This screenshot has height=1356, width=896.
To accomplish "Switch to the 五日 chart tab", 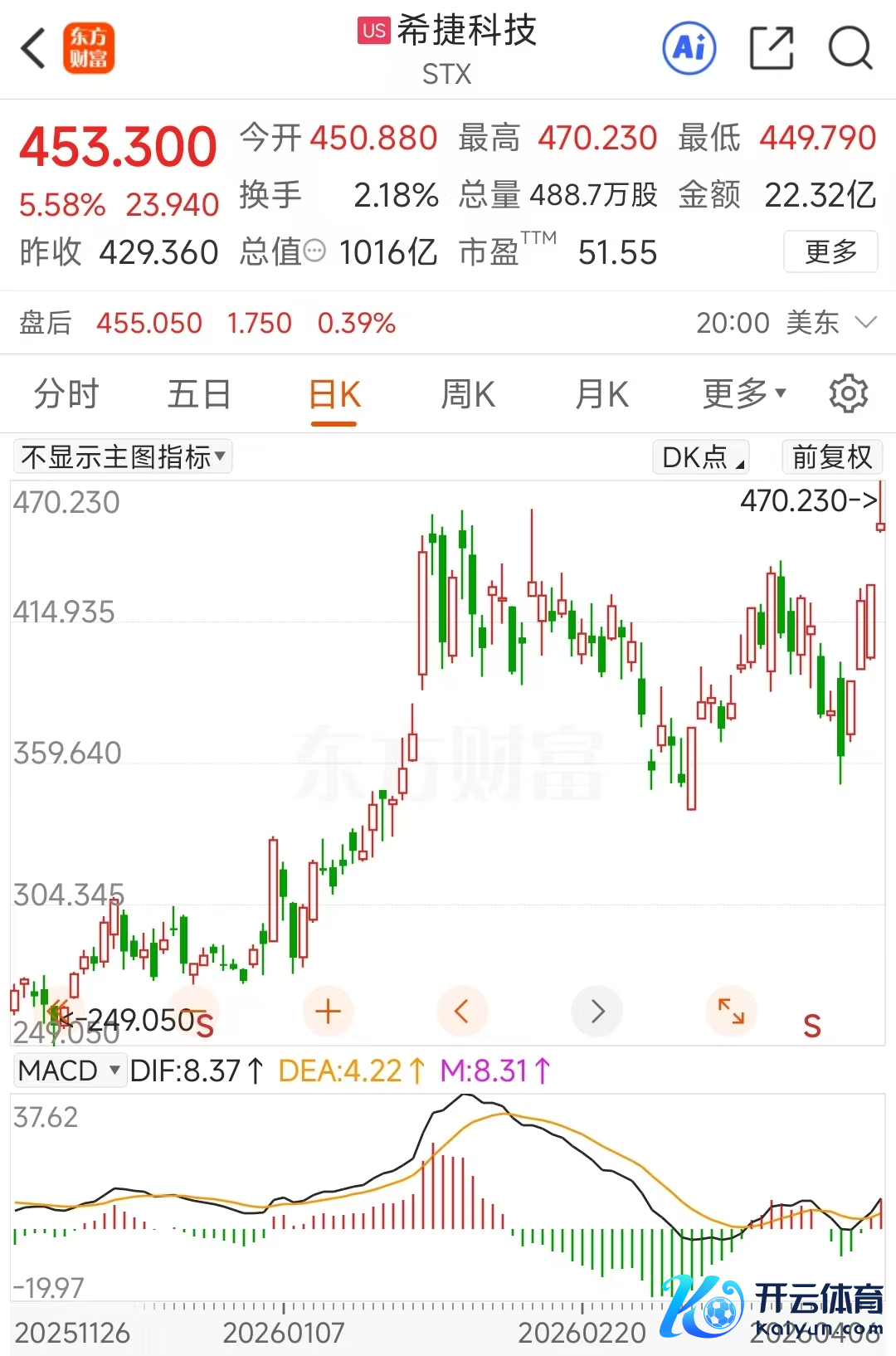I will click(199, 394).
